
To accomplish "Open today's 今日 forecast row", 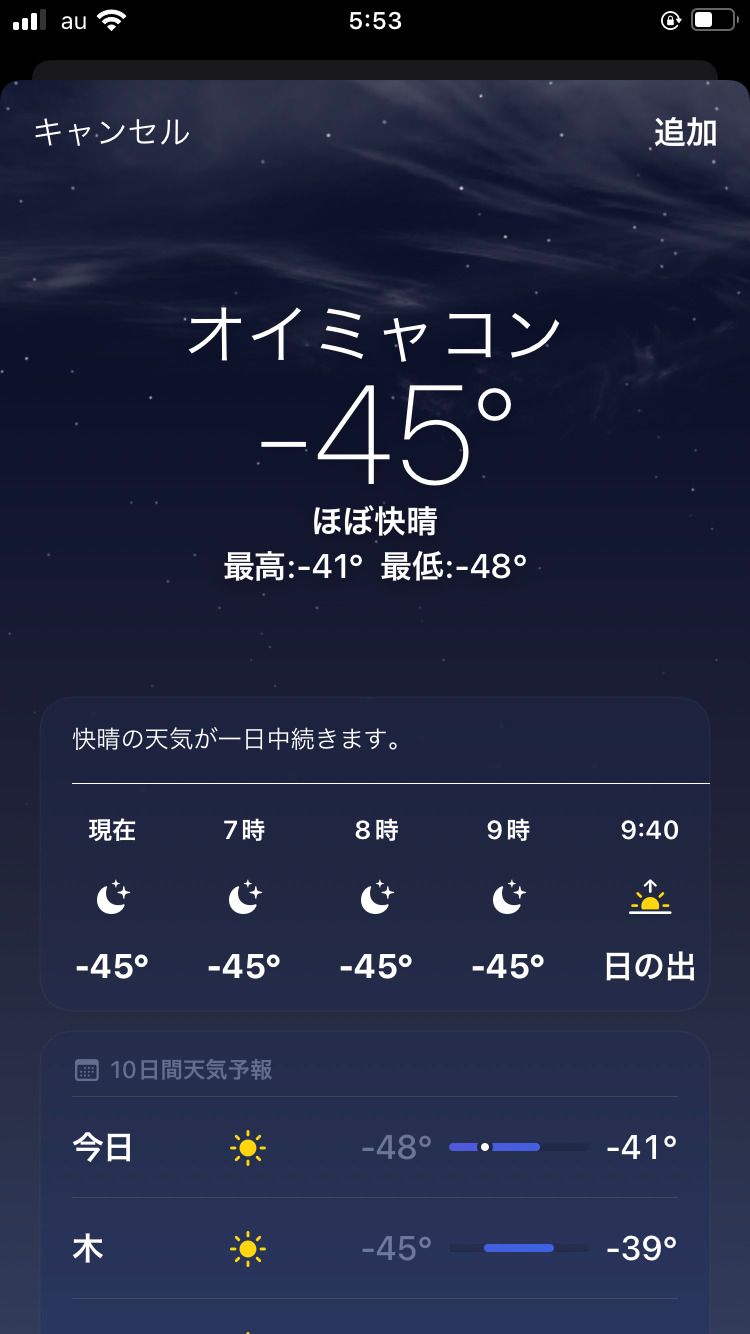I will (x=375, y=1147).
